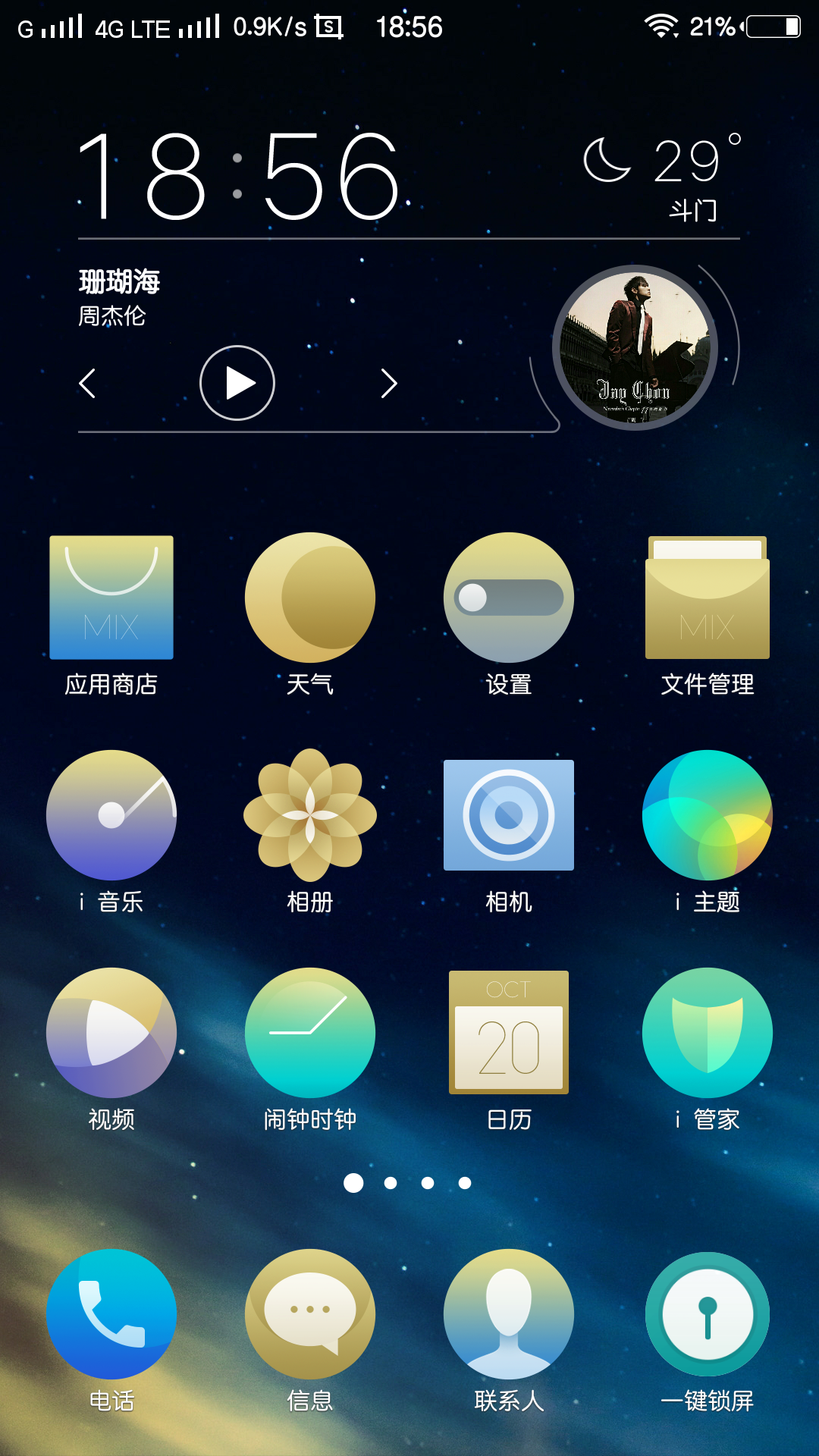Open the 应用商店 app store
819x1456 pixels.
coord(111,598)
